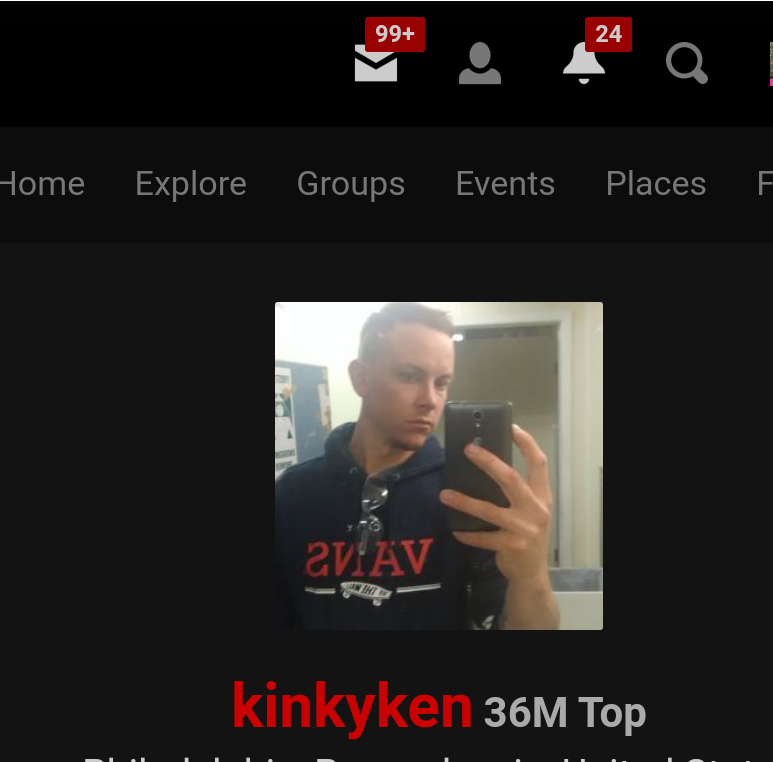Switch to the Explore tab
This screenshot has width=773, height=762.
click(x=191, y=184)
